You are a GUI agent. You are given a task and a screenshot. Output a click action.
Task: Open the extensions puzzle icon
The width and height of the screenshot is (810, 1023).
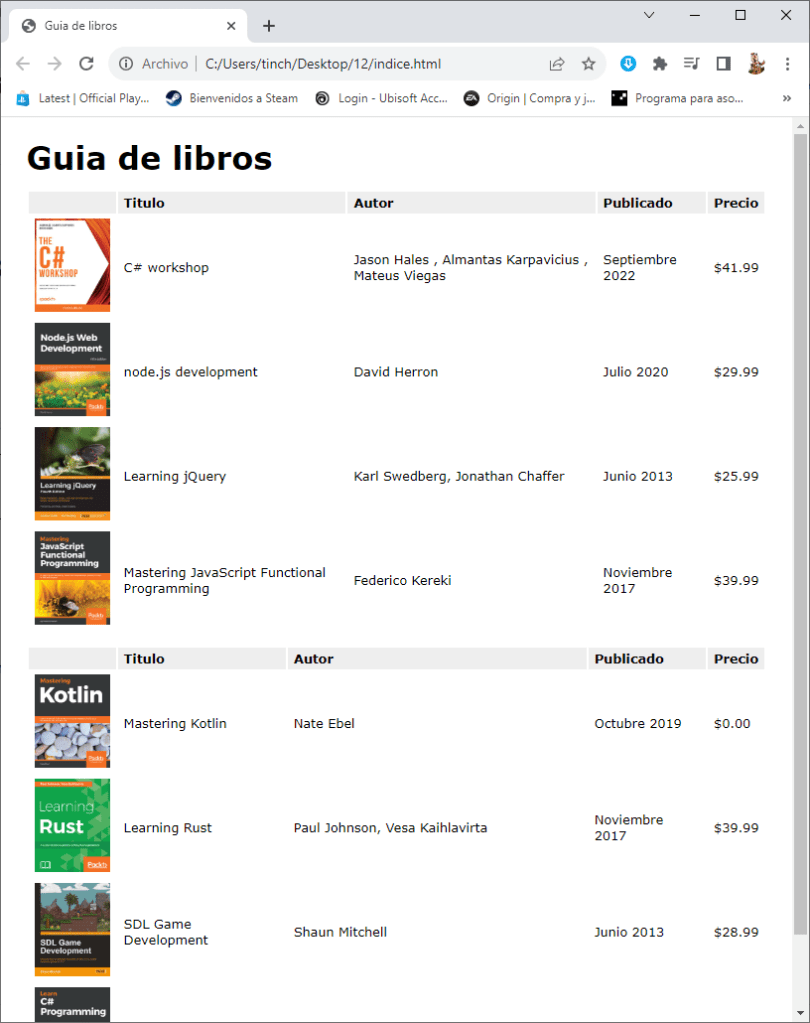click(659, 64)
